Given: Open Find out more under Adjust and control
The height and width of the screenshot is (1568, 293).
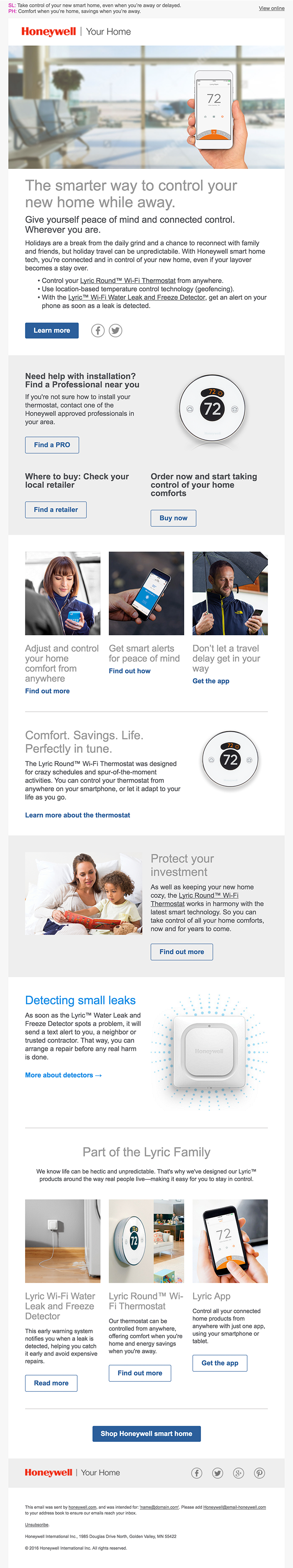Looking at the screenshot, I should click(x=47, y=691).
